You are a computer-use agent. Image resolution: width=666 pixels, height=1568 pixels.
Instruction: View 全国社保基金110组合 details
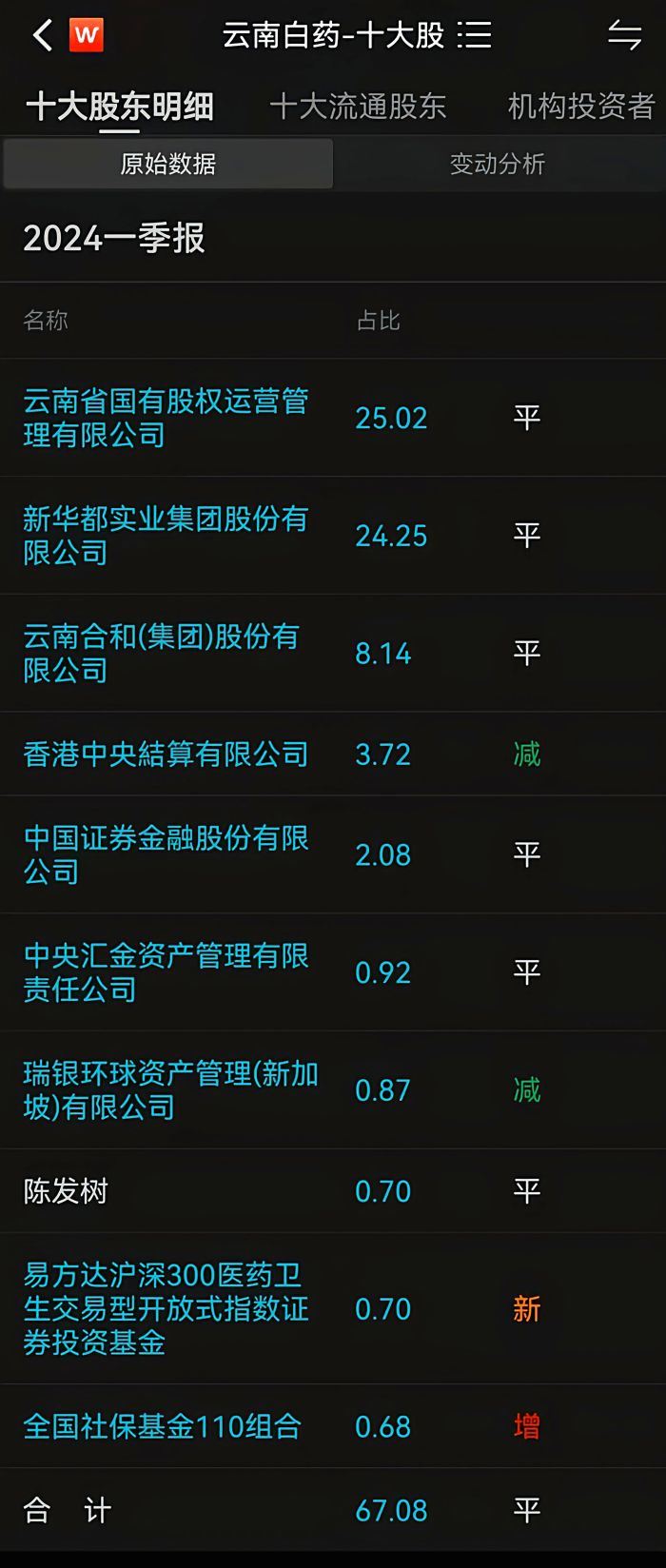[162, 1426]
